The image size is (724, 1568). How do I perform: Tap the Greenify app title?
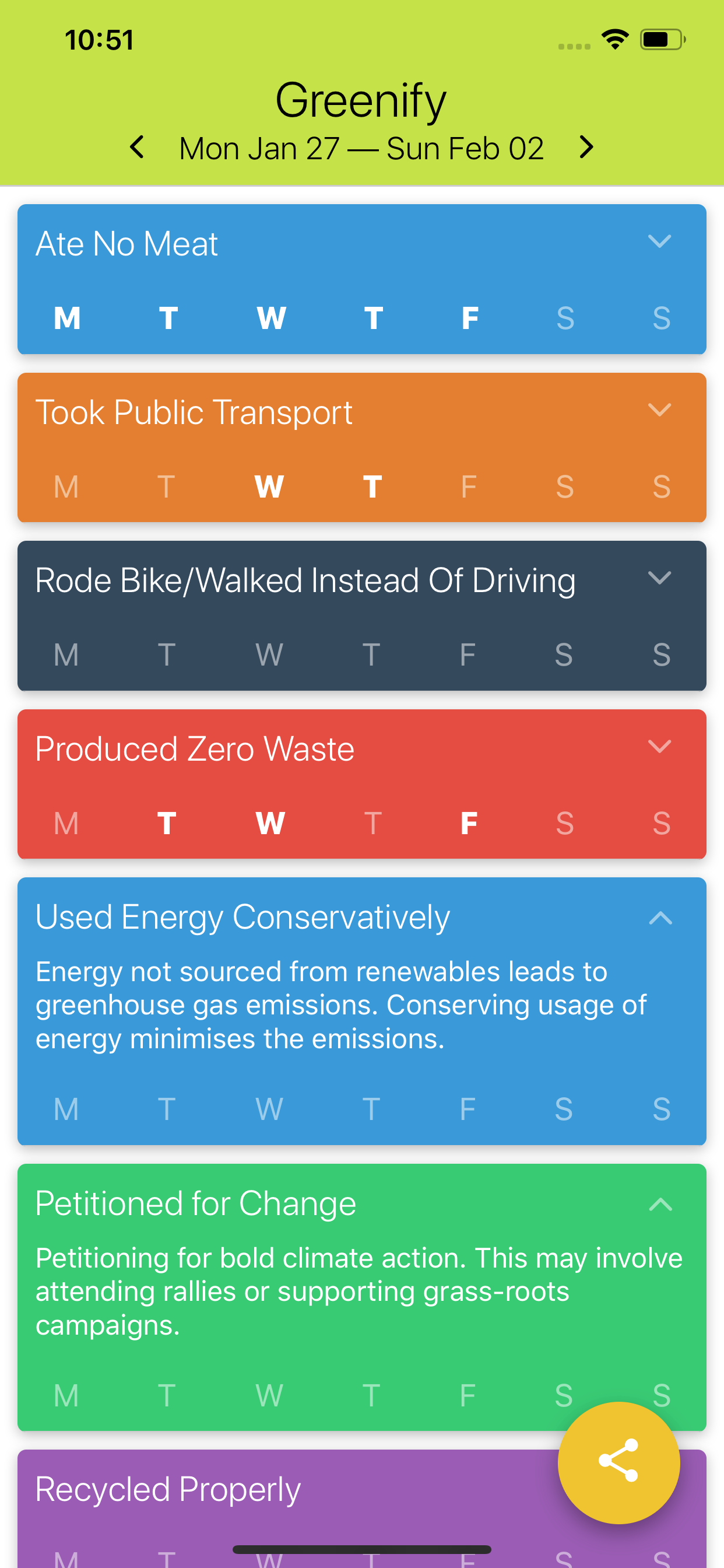click(x=361, y=99)
